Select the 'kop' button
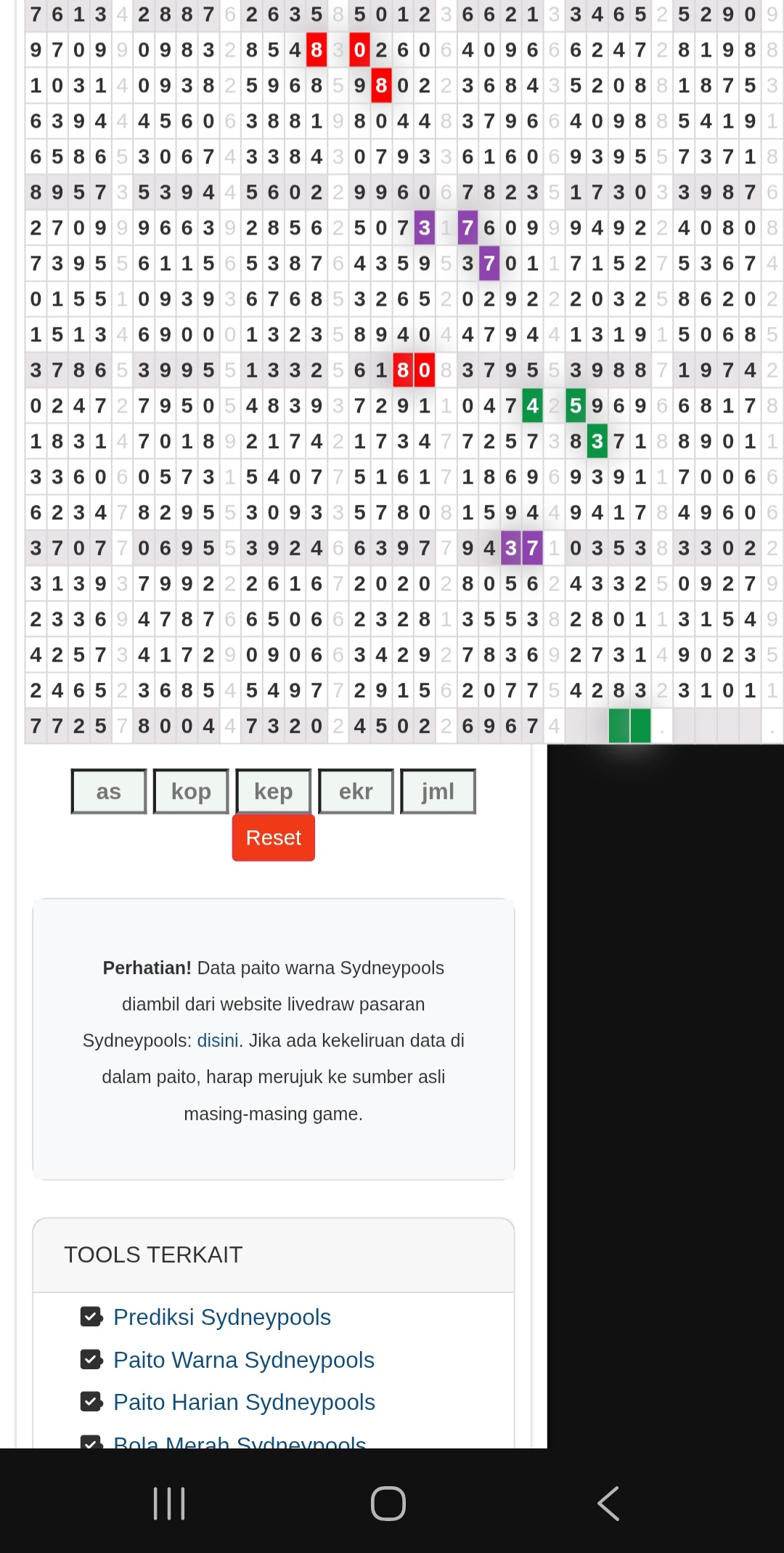The height and width of the screenshot is (1553, 784). (x=191, y=791)
